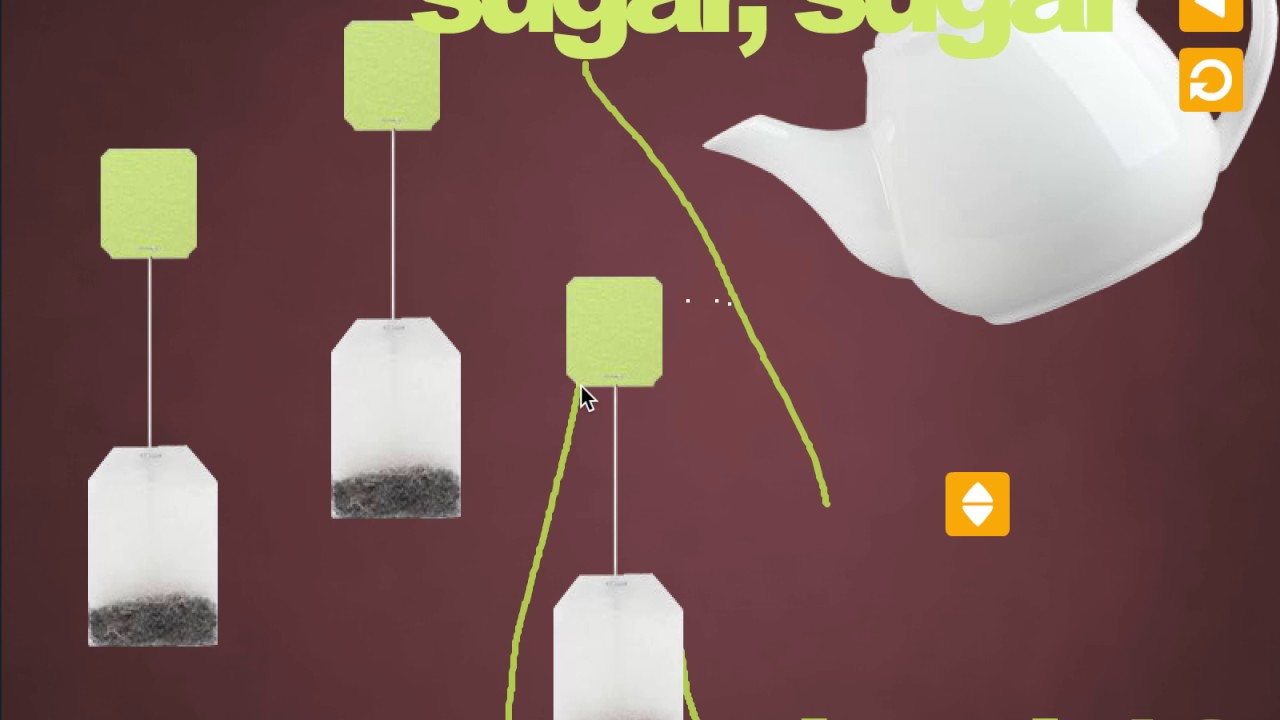The height and width of the screenshot is (720, 1280).
Task: Restart the level with the reset icon
Action: 1211,80
